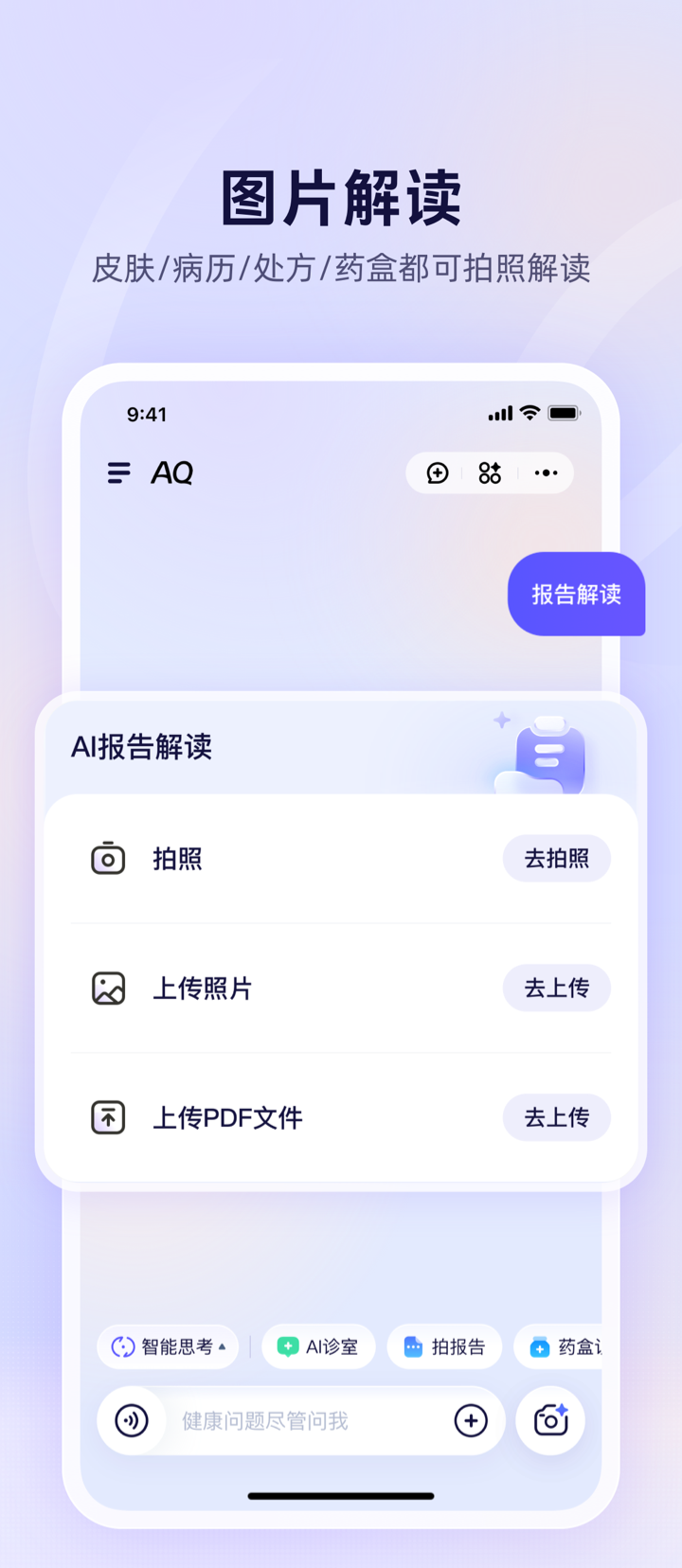The image size is (682, 1568).
Task: Tap the 报告解读 message bubble
Action: pos(576,594)
